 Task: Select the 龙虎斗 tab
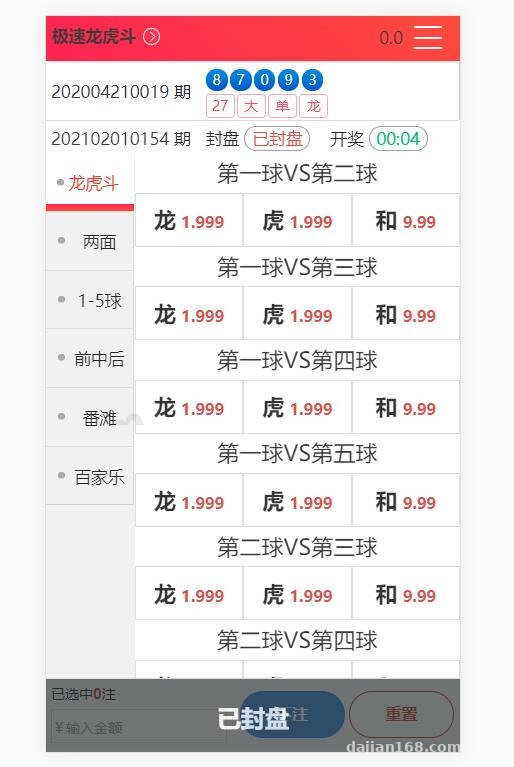pos(89,183)
